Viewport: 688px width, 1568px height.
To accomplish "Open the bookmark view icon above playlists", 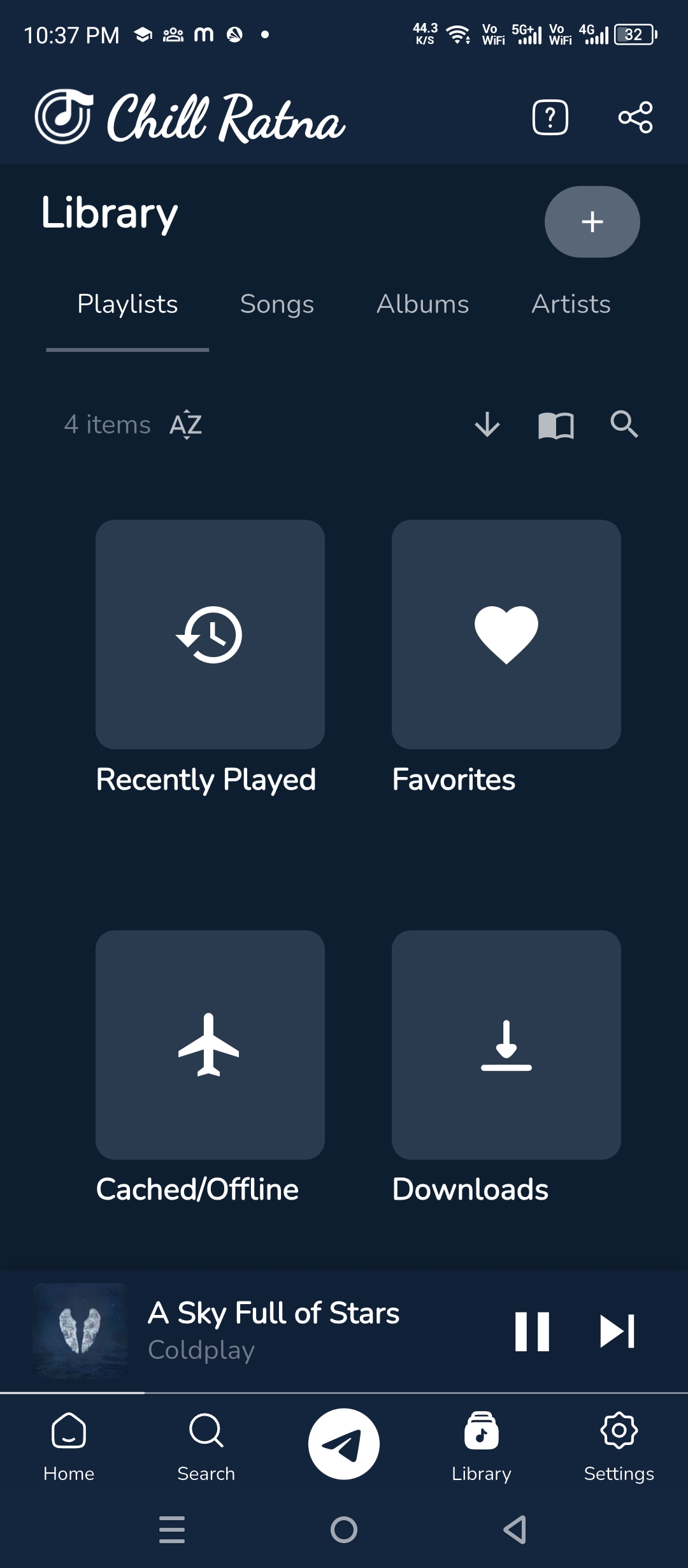I will 555,425.
